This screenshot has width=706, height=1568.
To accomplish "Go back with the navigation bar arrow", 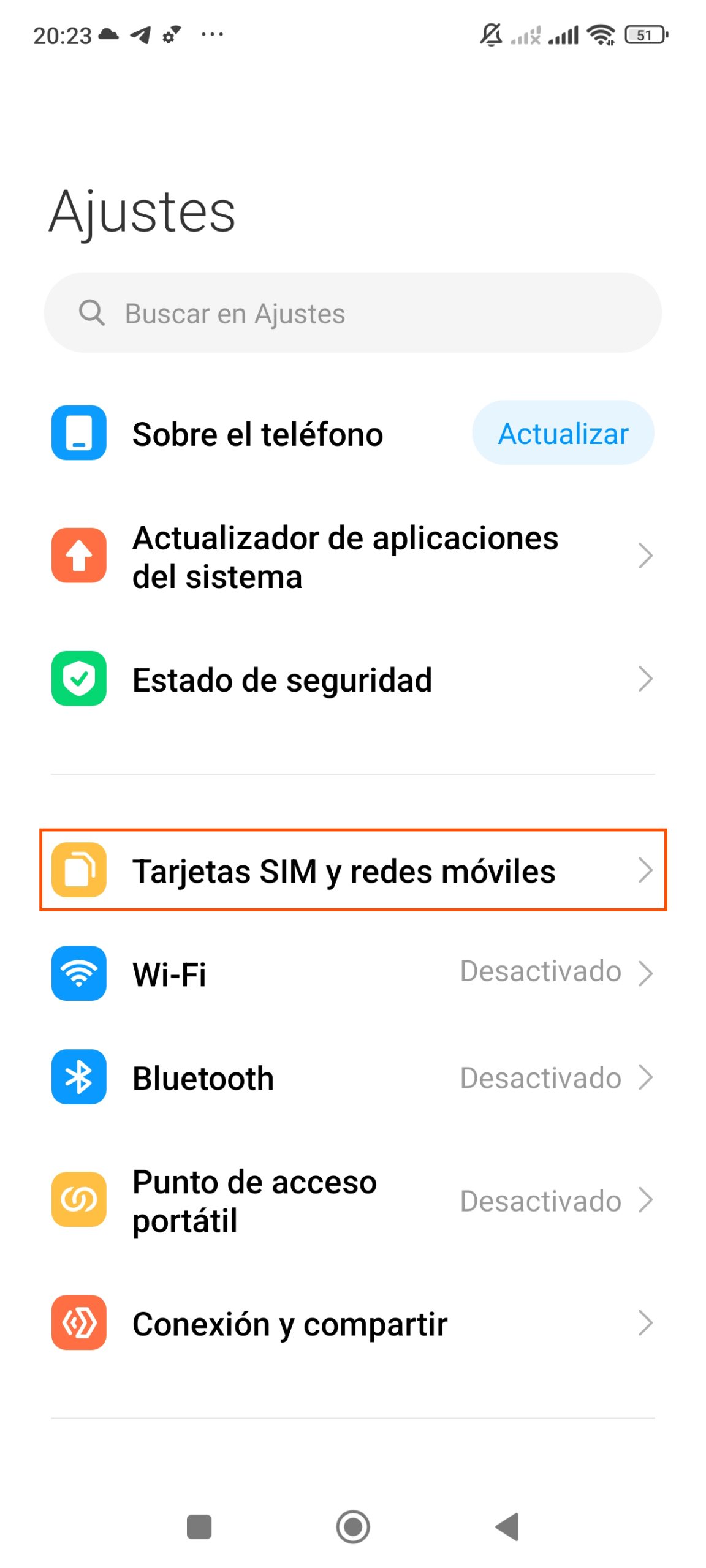I will coord(507,1526).
